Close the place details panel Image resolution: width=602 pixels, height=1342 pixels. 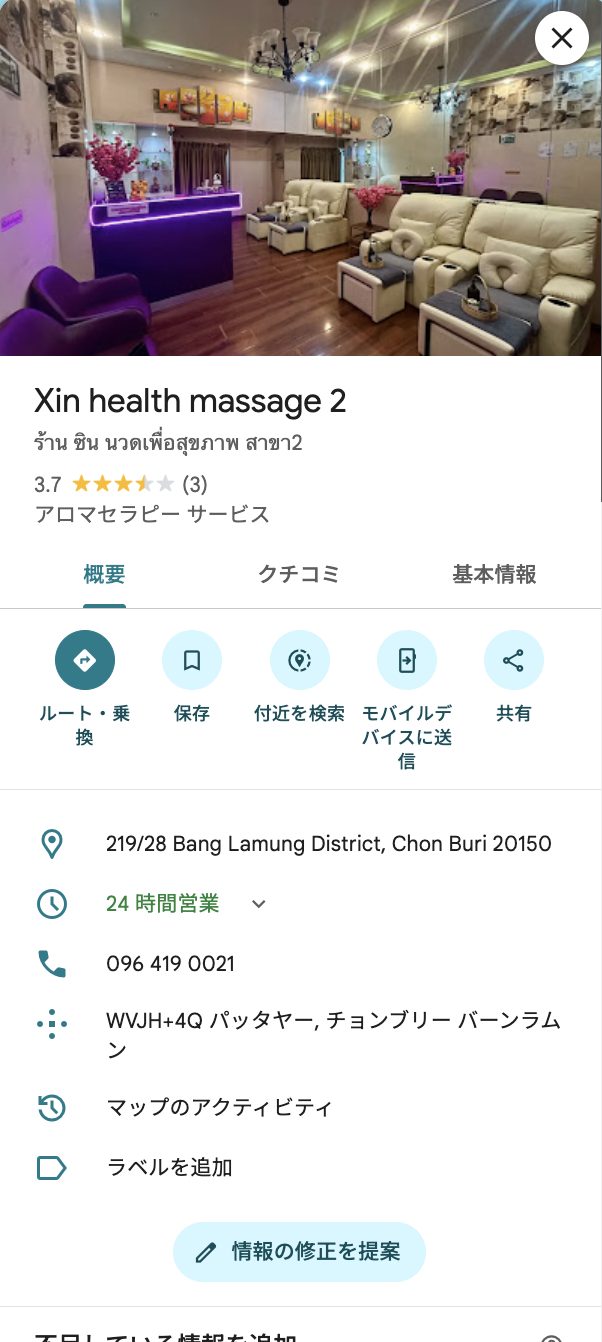[562, 39]
